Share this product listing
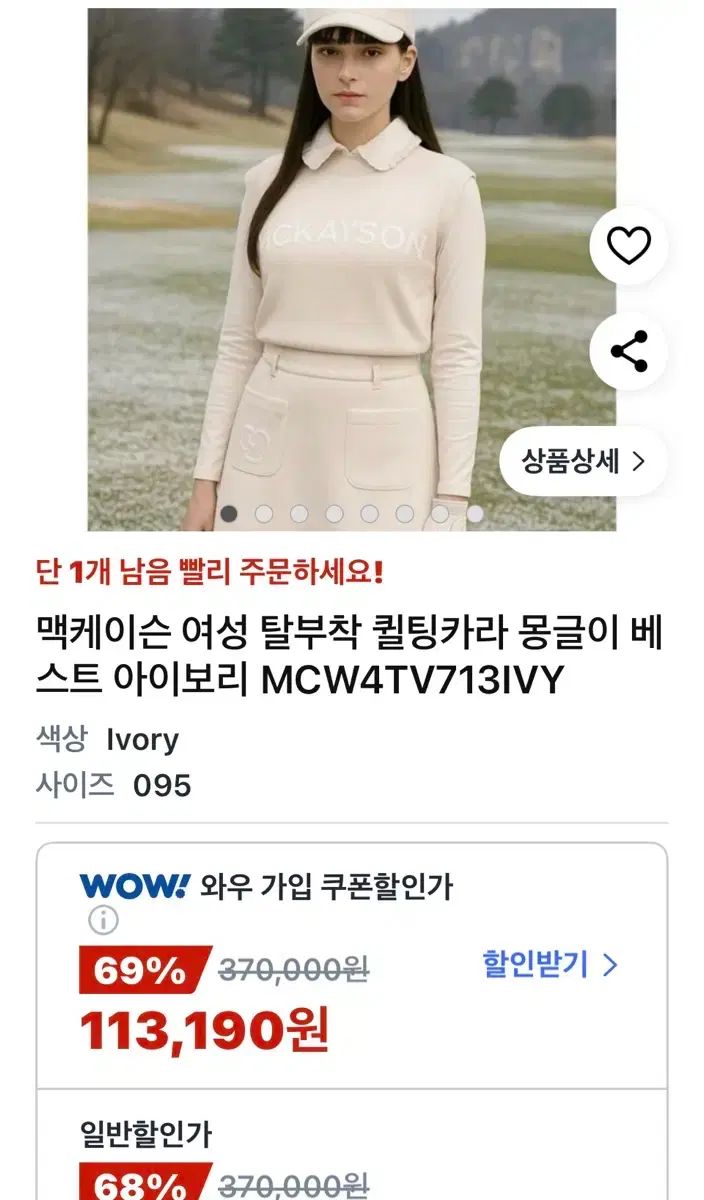This screenshot has width=704, height=1200. [x=628, y=351]
